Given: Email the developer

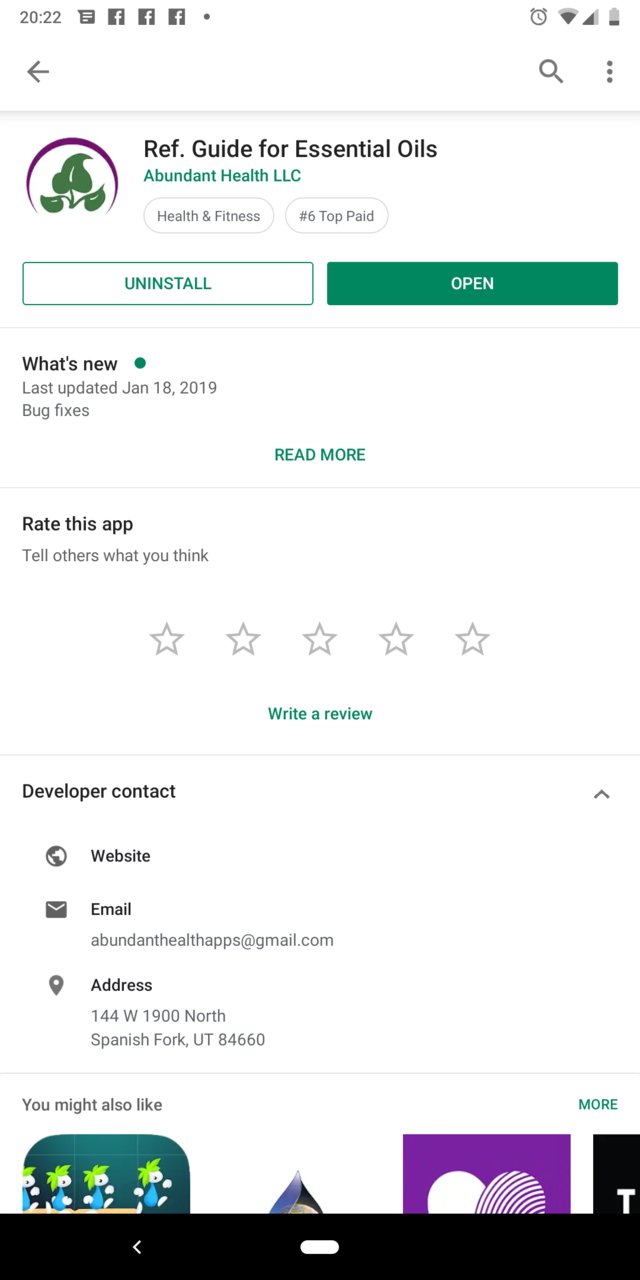Looking at the screenshot, I should tap(320, 924).
